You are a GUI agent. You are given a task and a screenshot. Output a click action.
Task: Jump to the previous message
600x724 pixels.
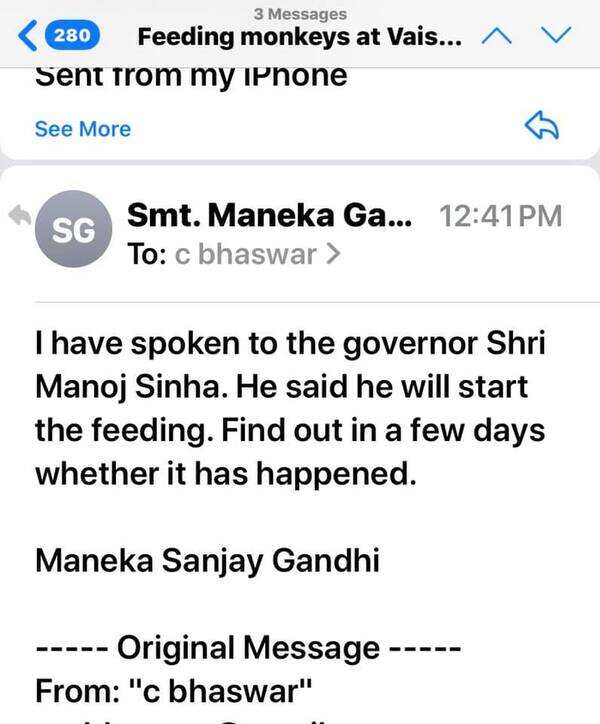point(495,36)
